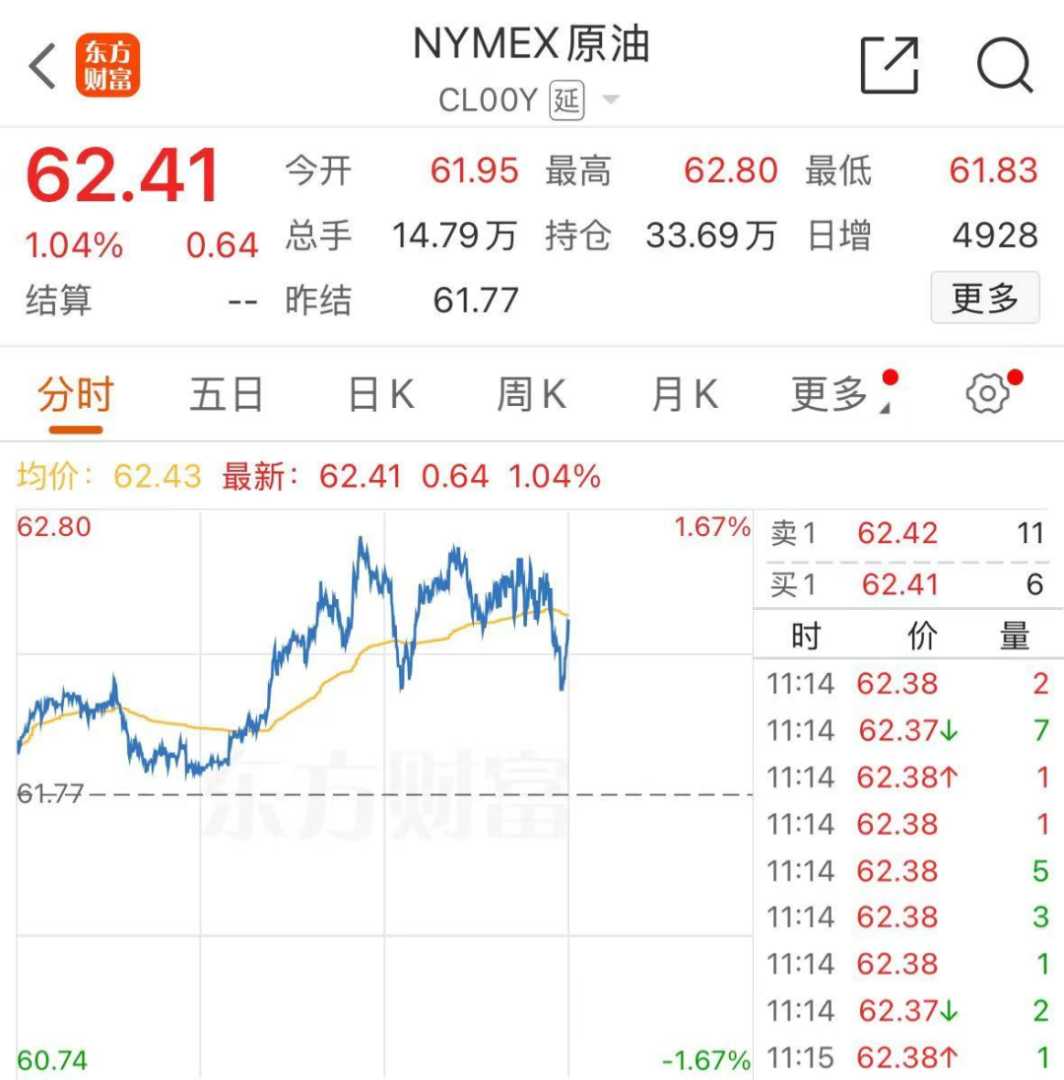The height and width of the screenshot is (1080, 1064).
Task: Show the 月K chart tab
Action: tap(684, 395)
